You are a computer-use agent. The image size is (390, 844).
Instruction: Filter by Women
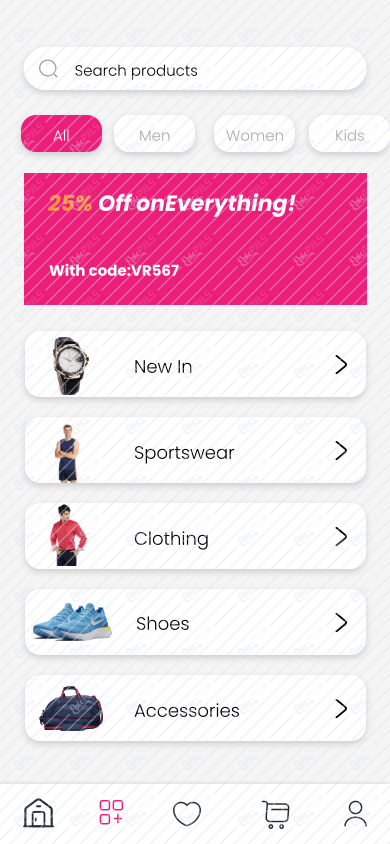[x=254, y=133]
